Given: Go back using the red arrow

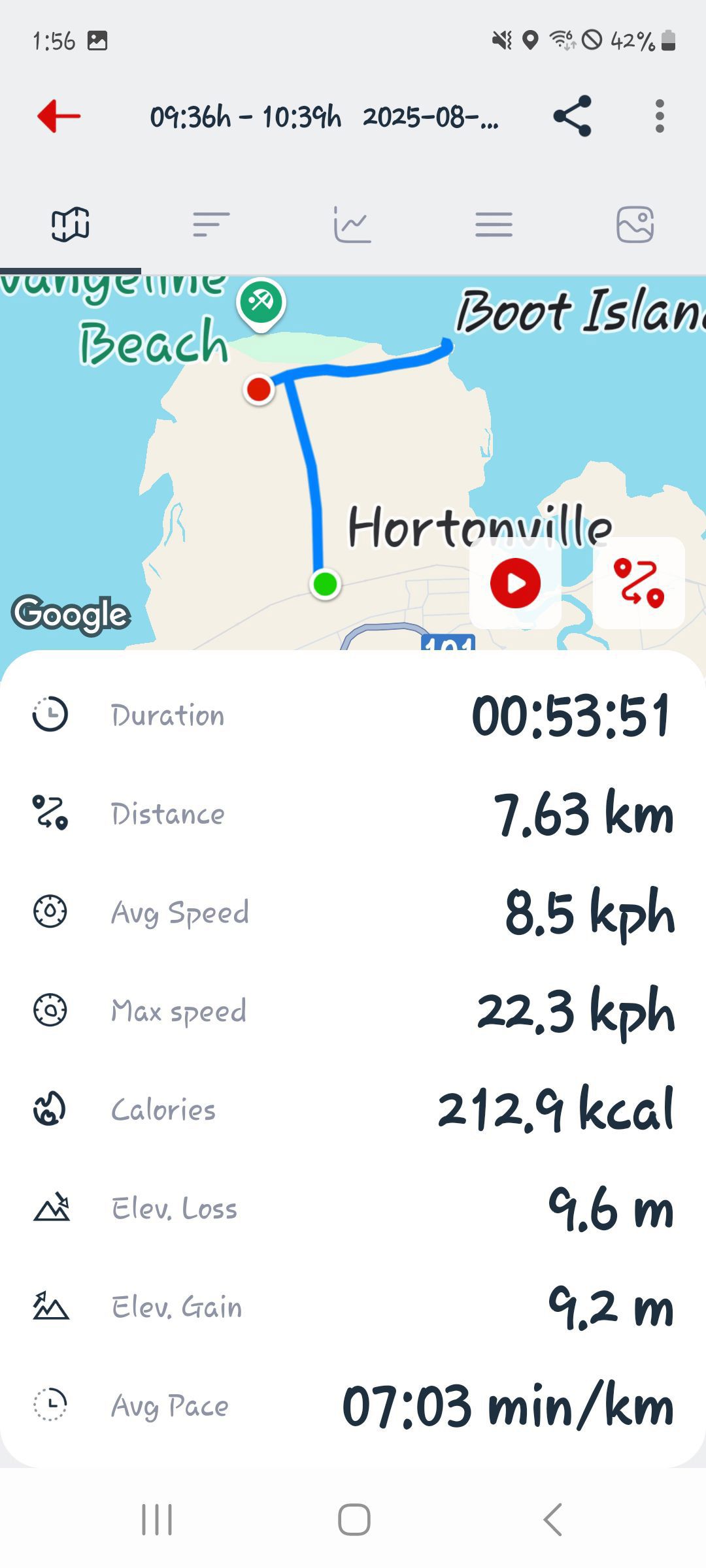Looking at the screenshot, I should click(x=59, y=116).
